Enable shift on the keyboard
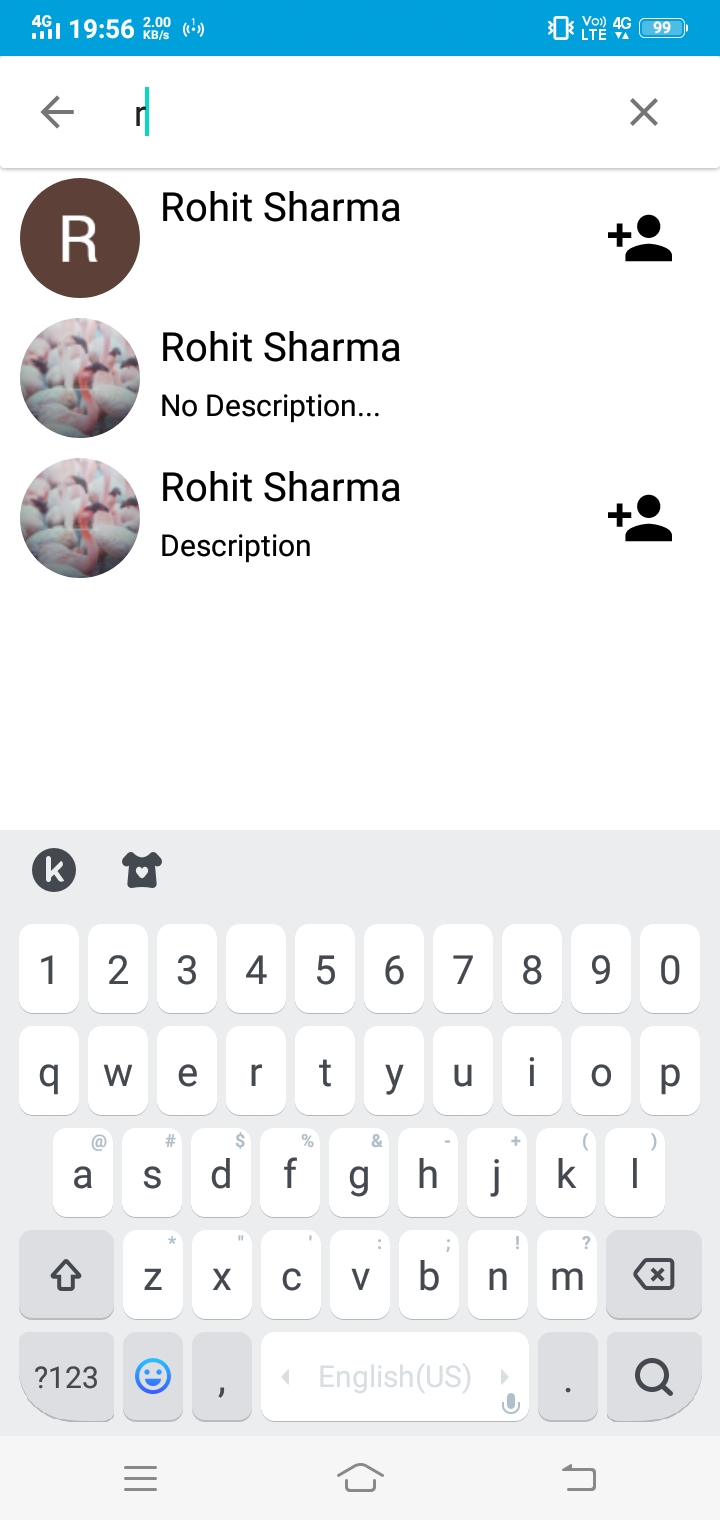The image size is (720, 1520). 66,1275
